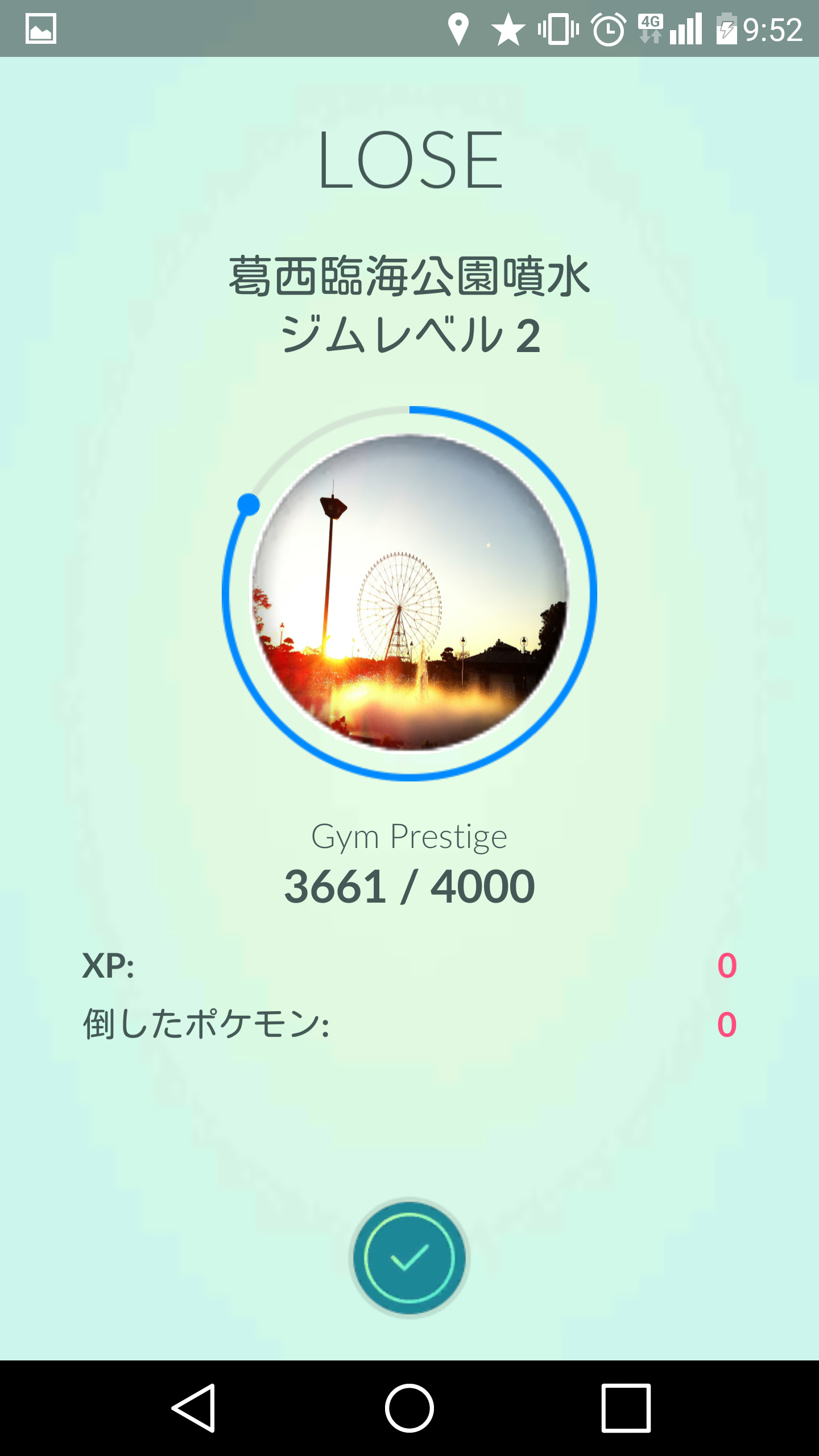
Task: Go back using the system back button
Action: pos(194,1408)
